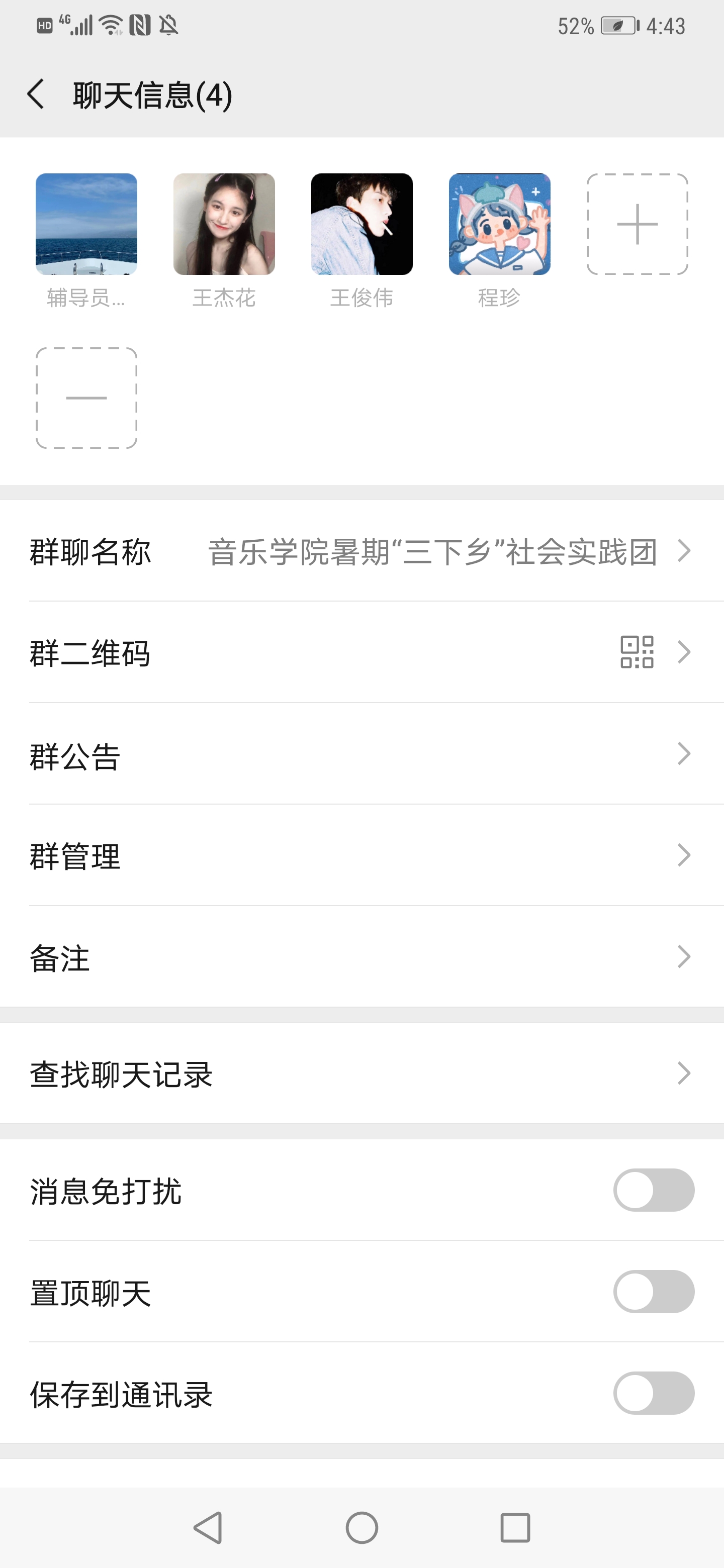Enable 消息免打扰

click(654, 1190)
